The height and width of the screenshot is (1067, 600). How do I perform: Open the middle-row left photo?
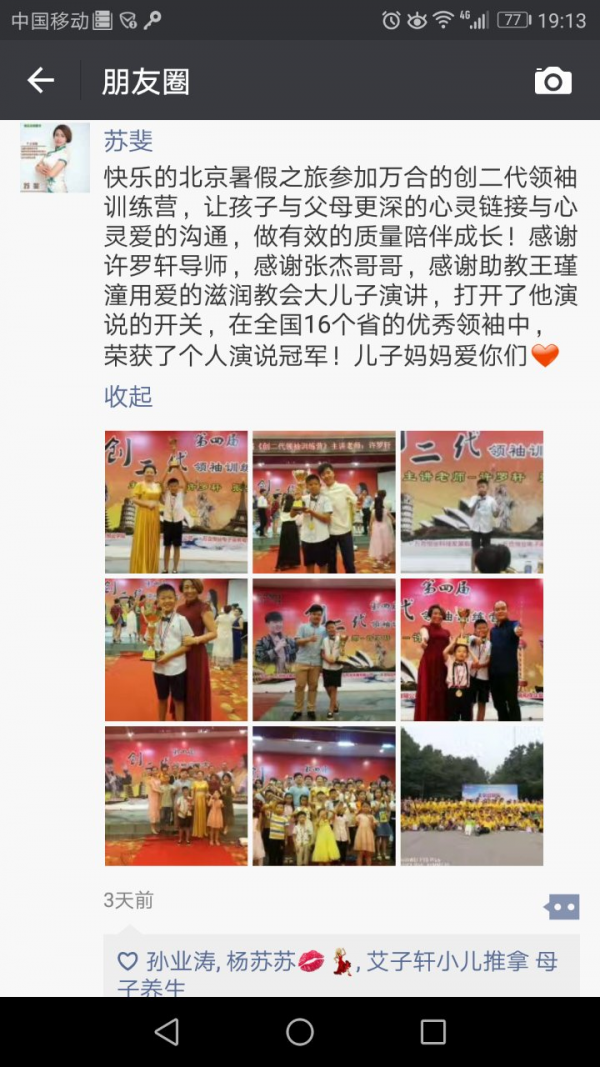pyautogui.click(x=176, y=650)
